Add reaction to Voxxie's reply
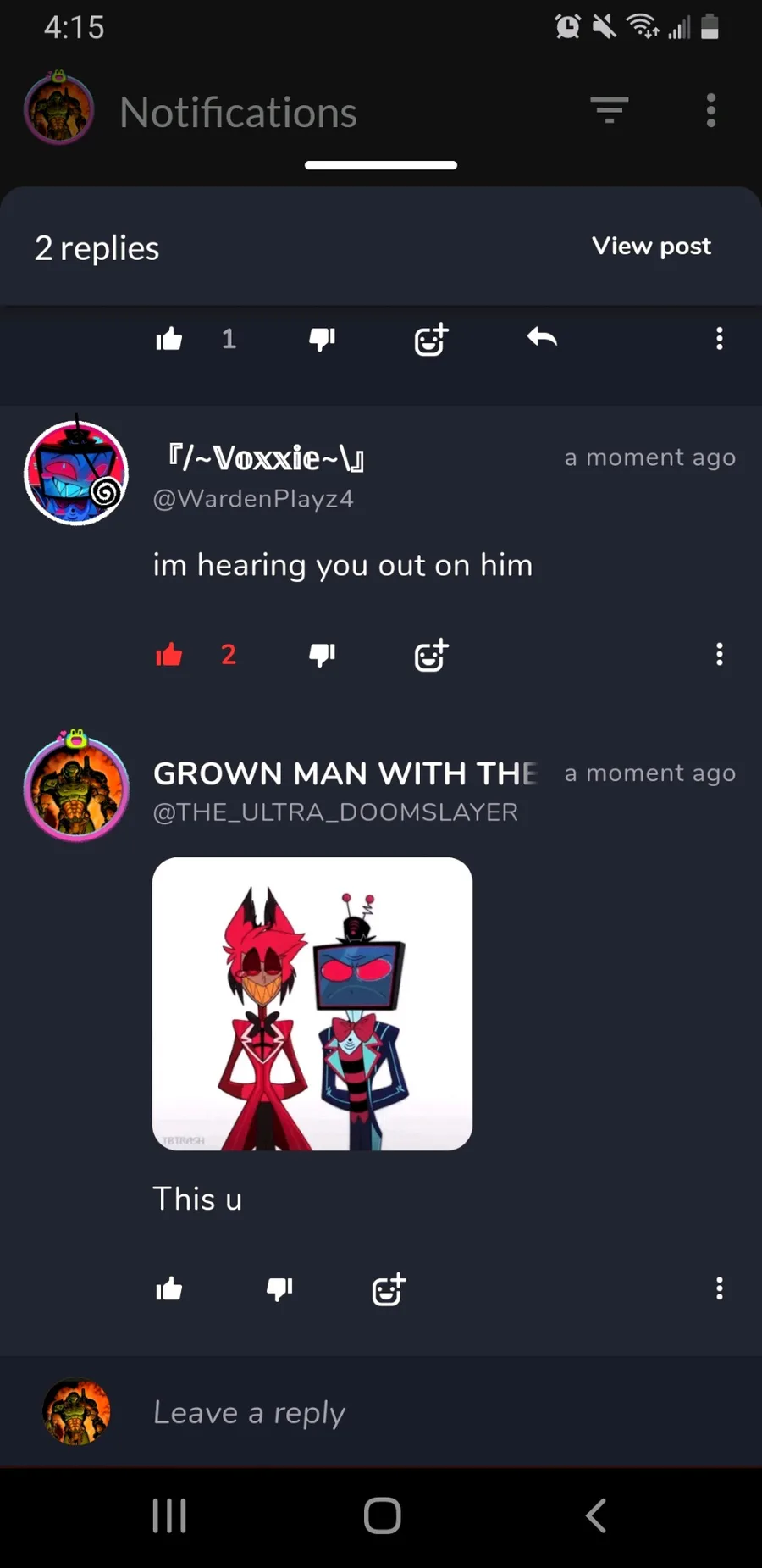 click(x=431, y=655)
